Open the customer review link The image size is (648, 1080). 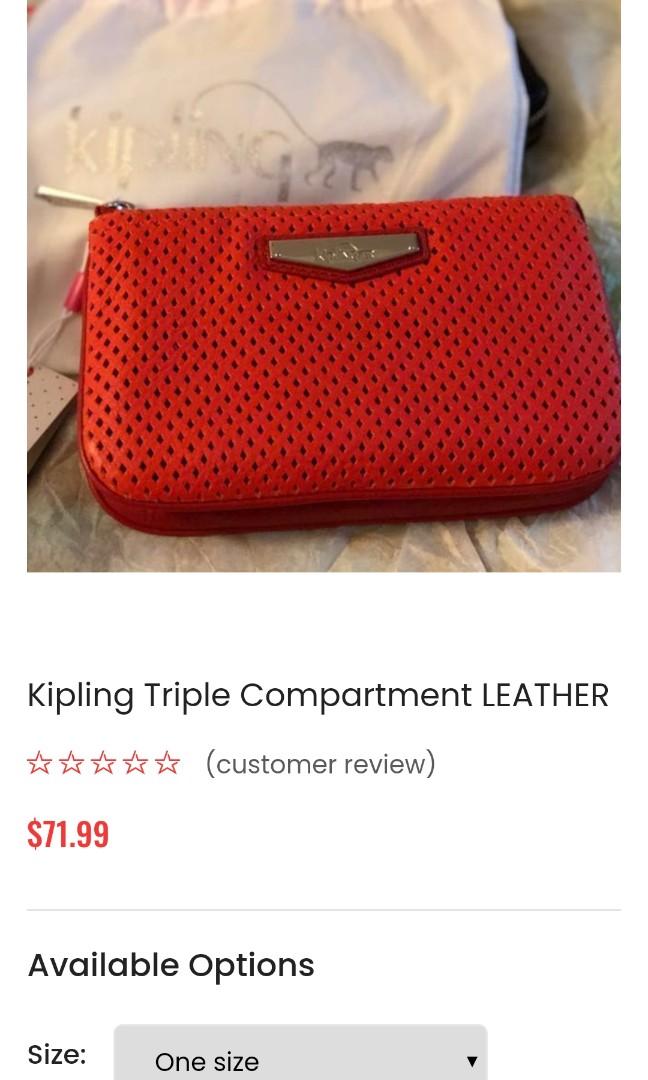320,764
